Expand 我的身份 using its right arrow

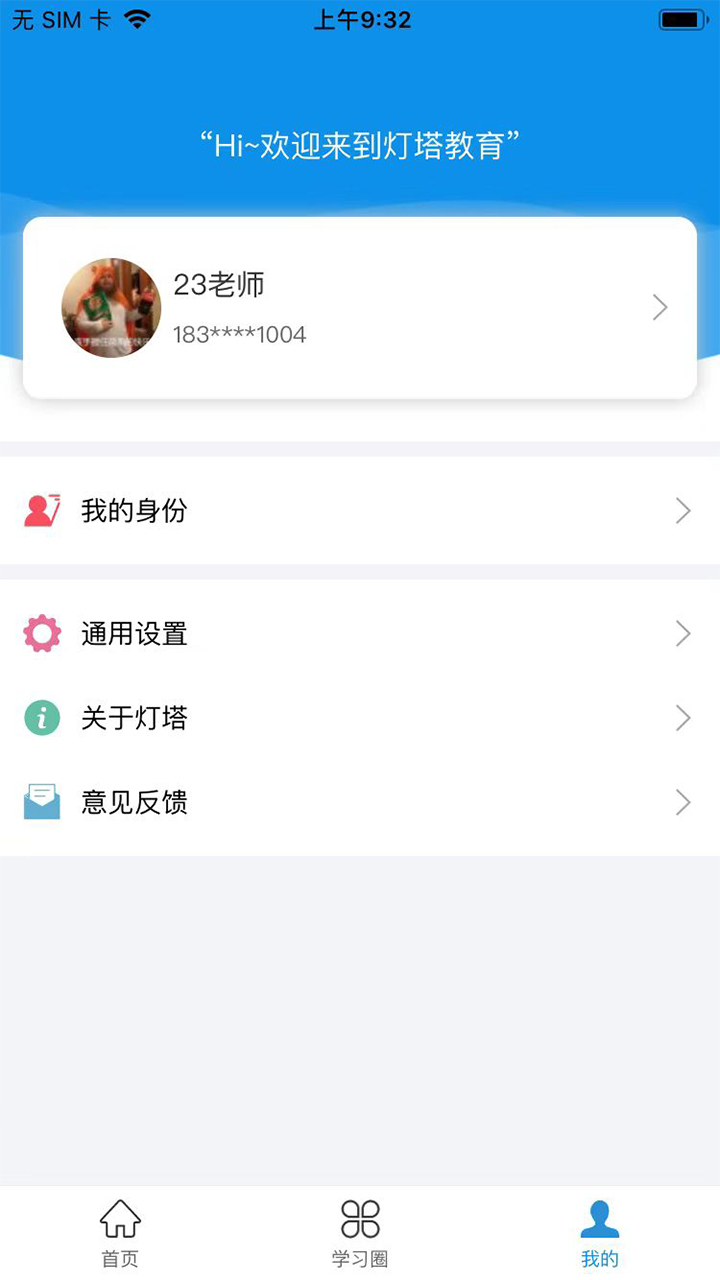(683, 510)
